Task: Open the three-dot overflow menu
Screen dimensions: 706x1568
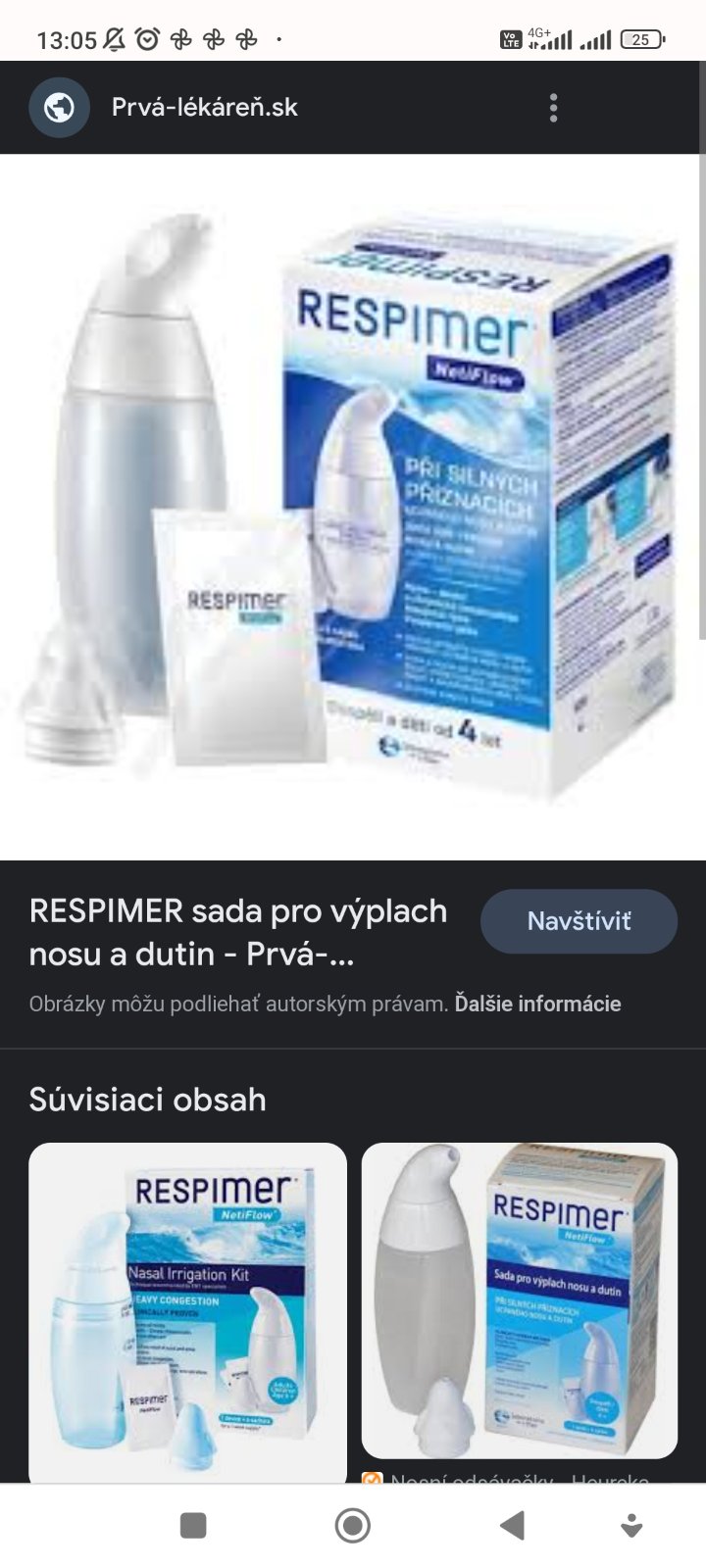Action: [554, 108]
